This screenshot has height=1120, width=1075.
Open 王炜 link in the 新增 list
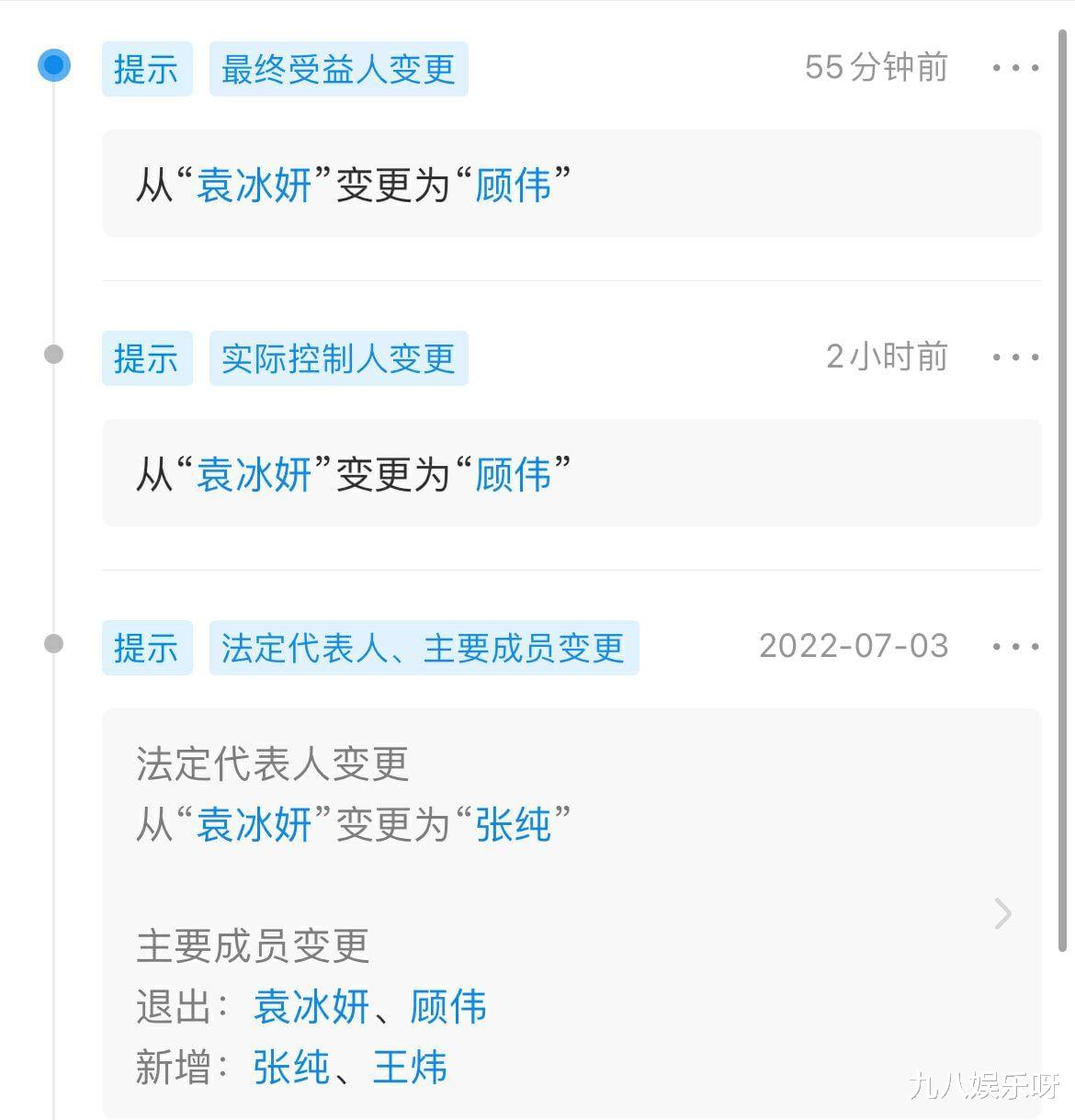pyautogui.click(x=410, y=1068)
